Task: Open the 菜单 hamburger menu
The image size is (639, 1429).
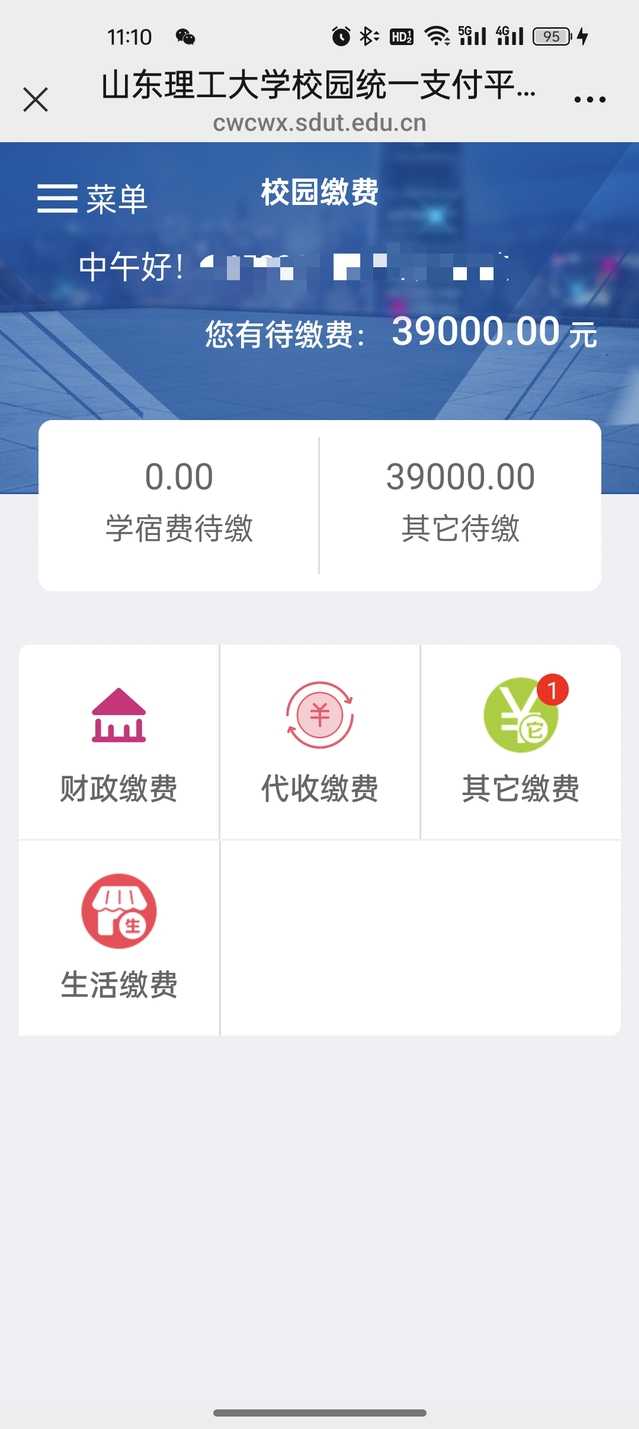Action: click(92, 198)
